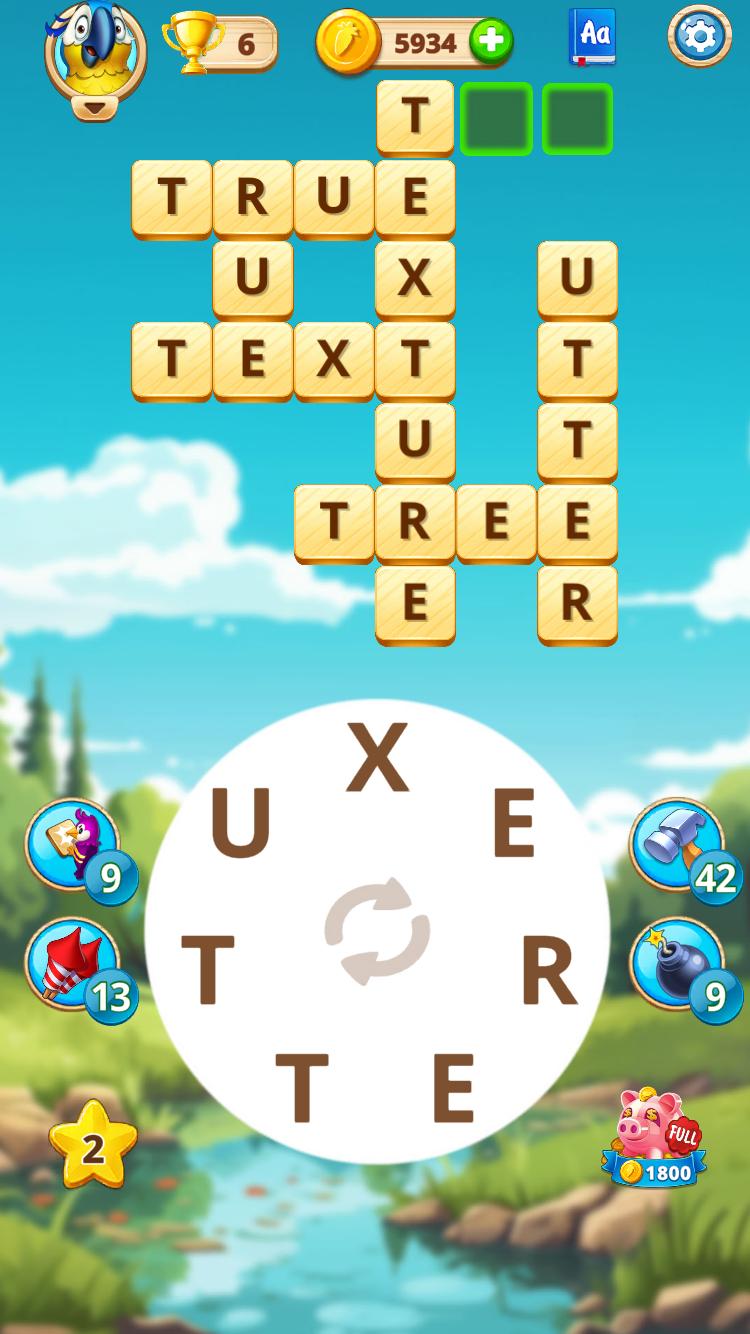Open the parrot avatar profile
Screen dimensions: 750x1334
coord(95,50)
